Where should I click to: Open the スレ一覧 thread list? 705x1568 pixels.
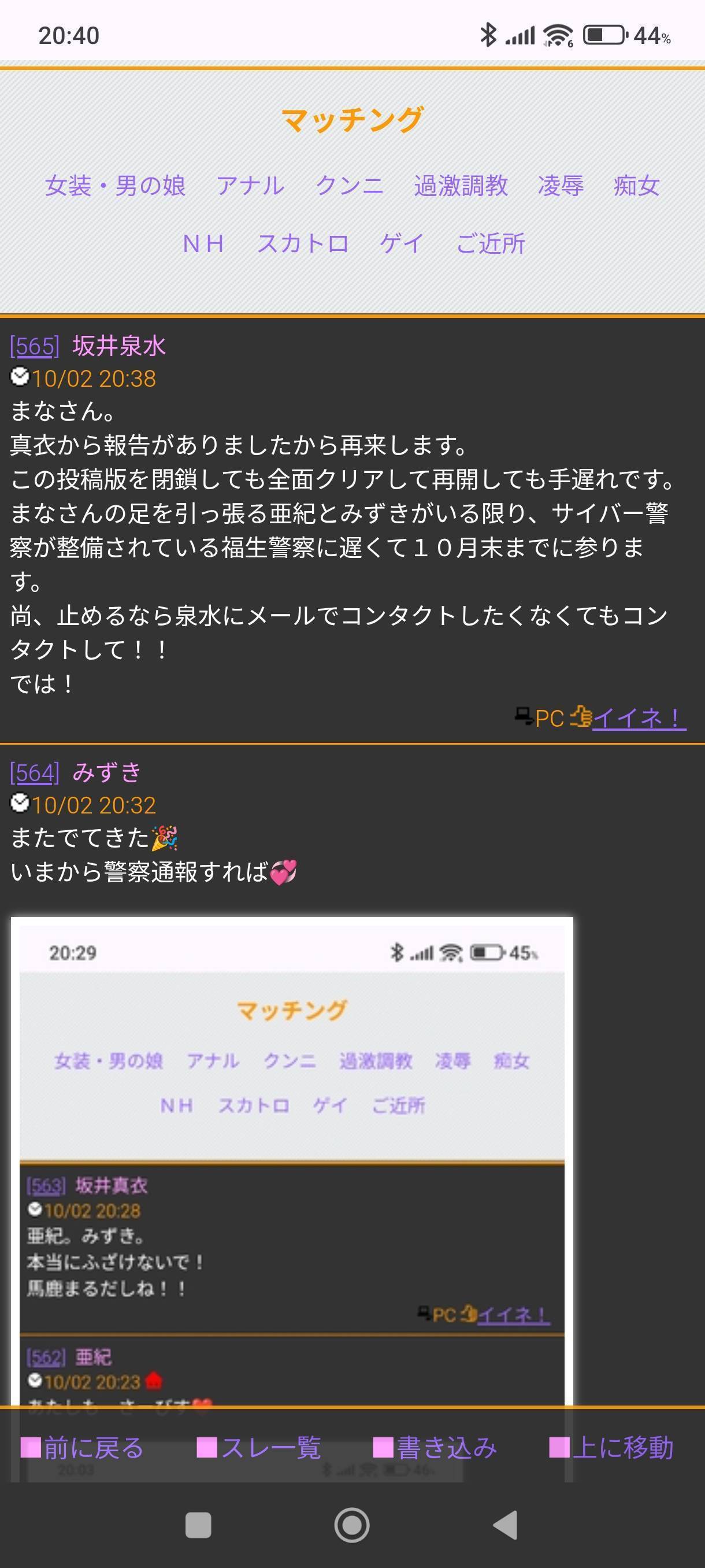tap(259, 1448)
